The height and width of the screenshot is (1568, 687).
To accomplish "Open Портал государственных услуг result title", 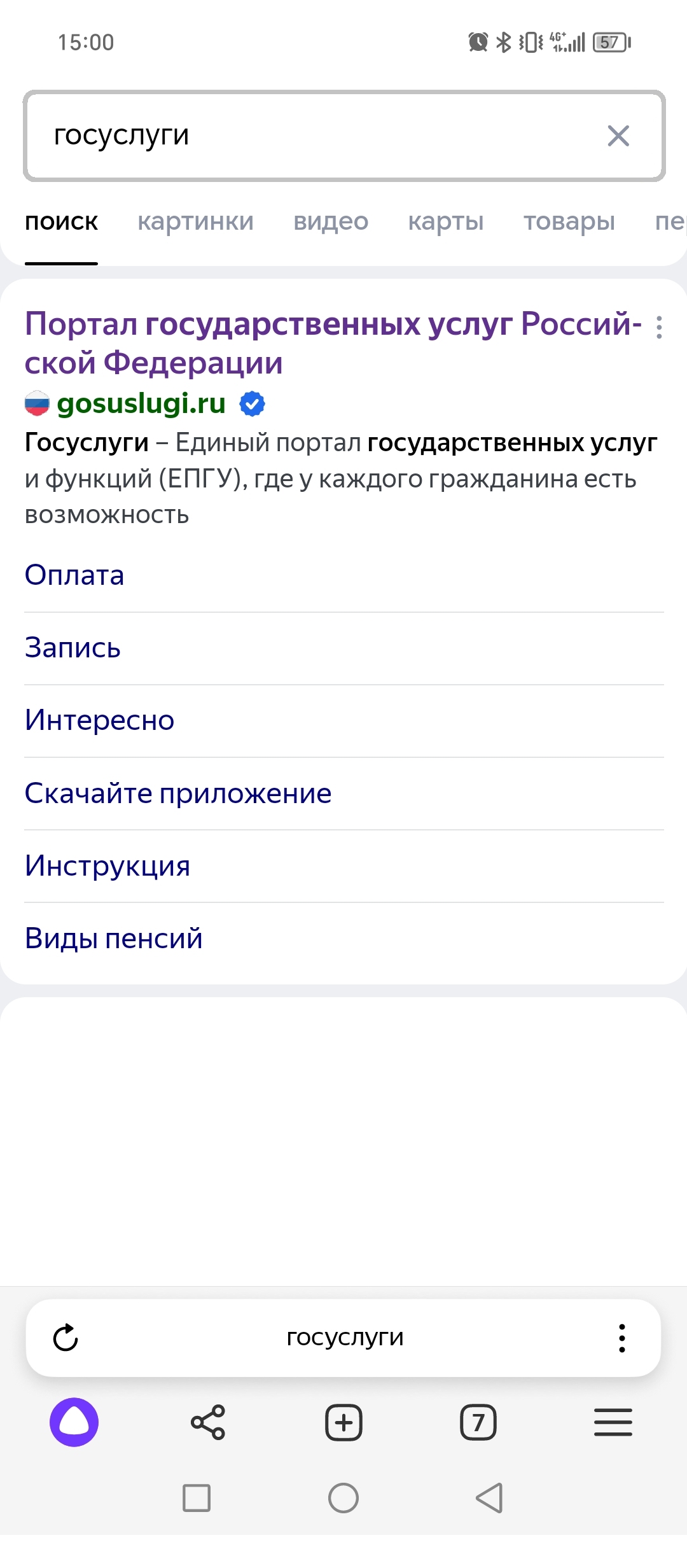I will 333,343.
